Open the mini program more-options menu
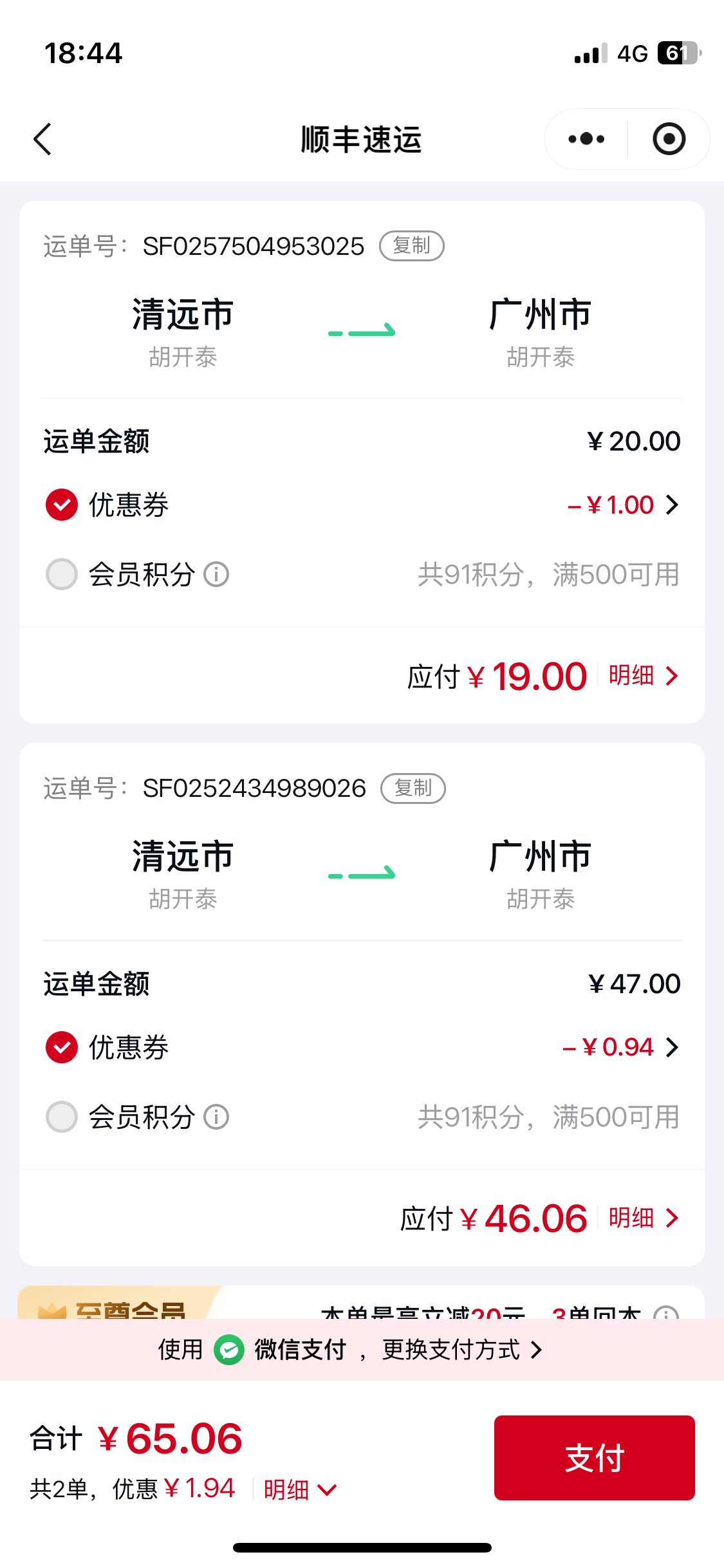This screenshot has width=724, height=1568. pyautogui.click(x=586, y=139)
